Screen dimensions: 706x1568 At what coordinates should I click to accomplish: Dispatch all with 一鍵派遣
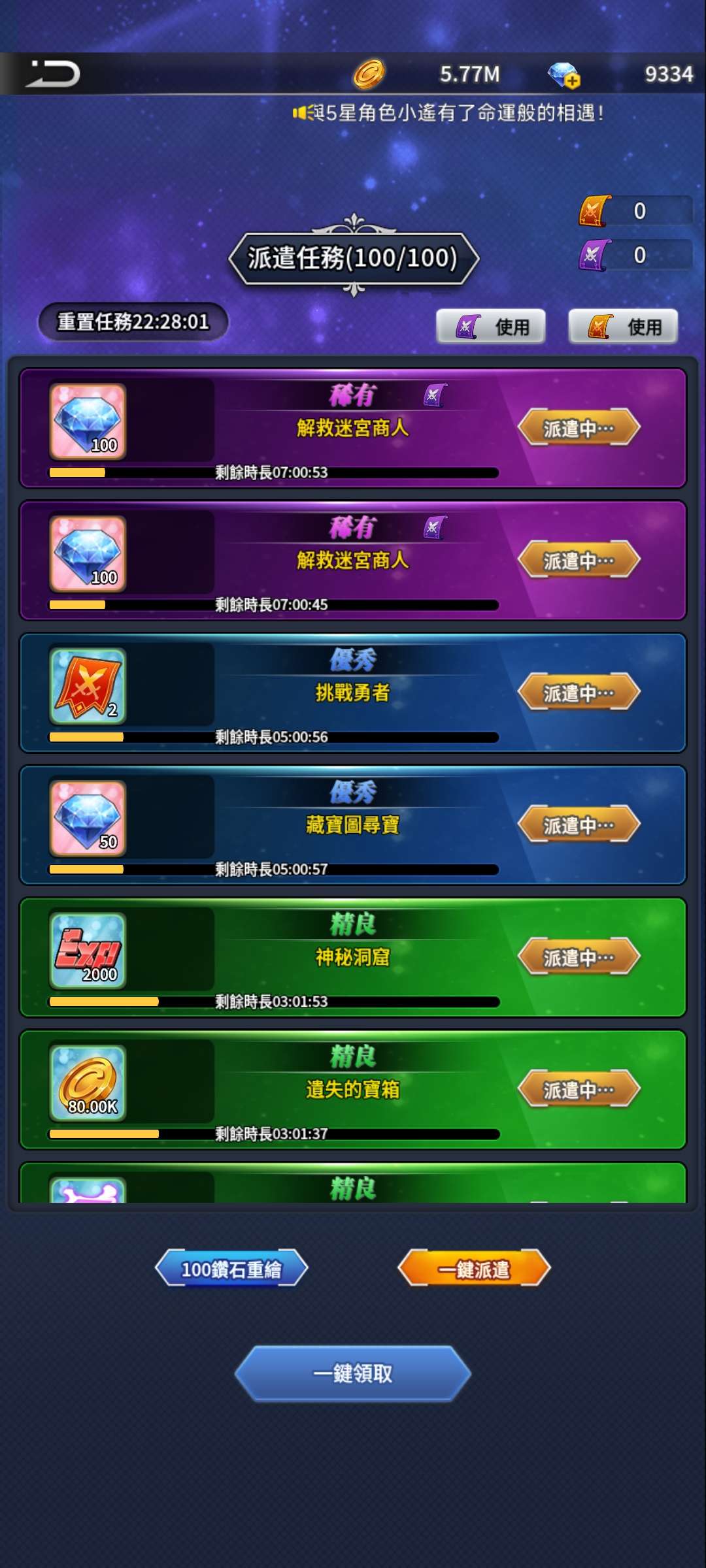tap(474, 1268)
